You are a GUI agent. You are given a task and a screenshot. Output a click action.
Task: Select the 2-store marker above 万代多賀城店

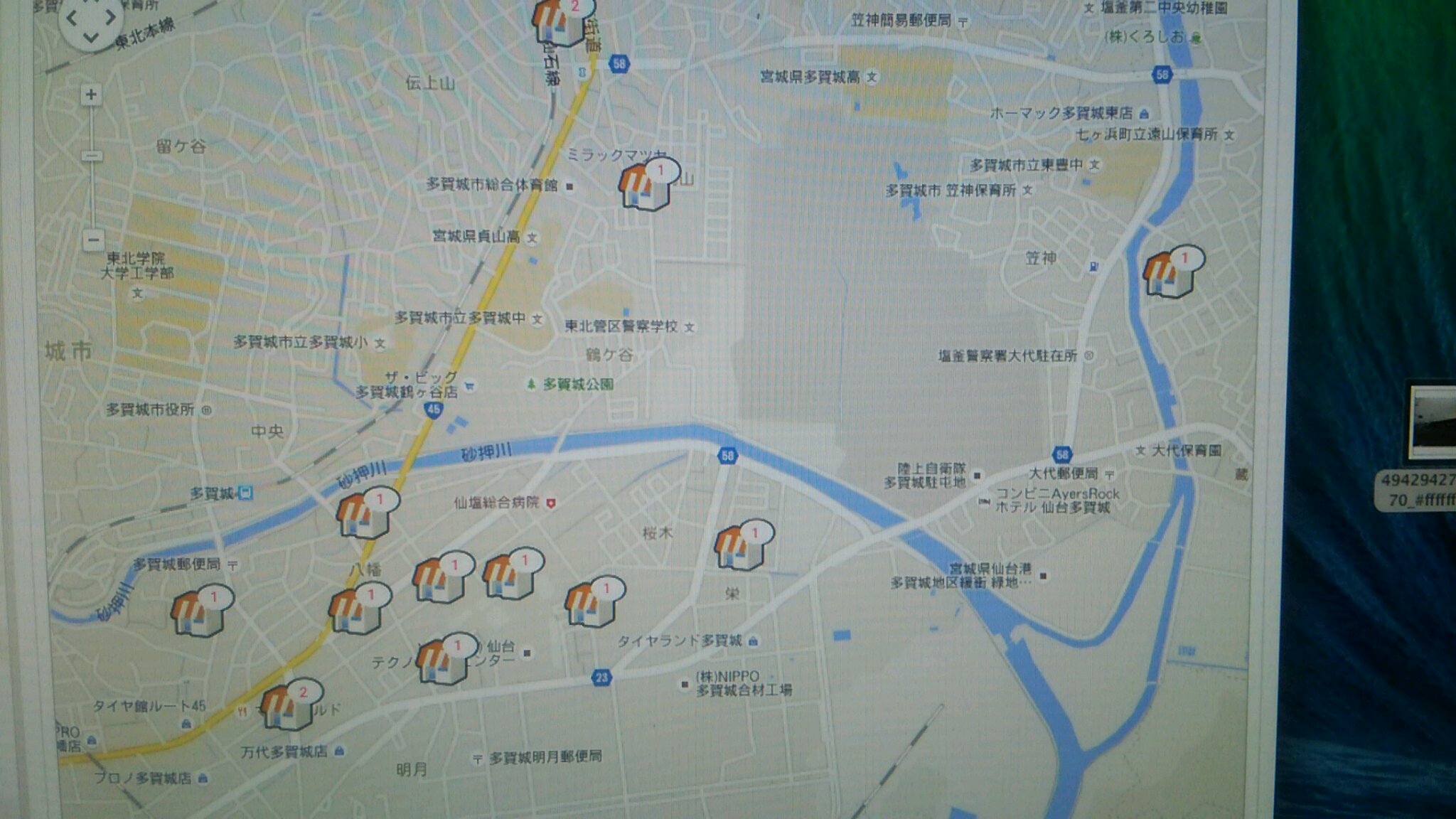click(288, 706)
